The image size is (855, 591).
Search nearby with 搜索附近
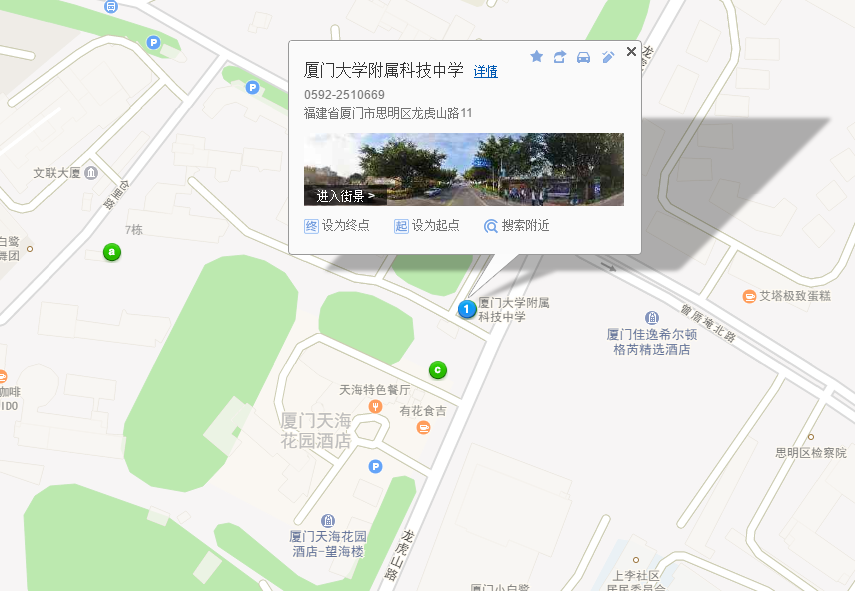point(517,226)
